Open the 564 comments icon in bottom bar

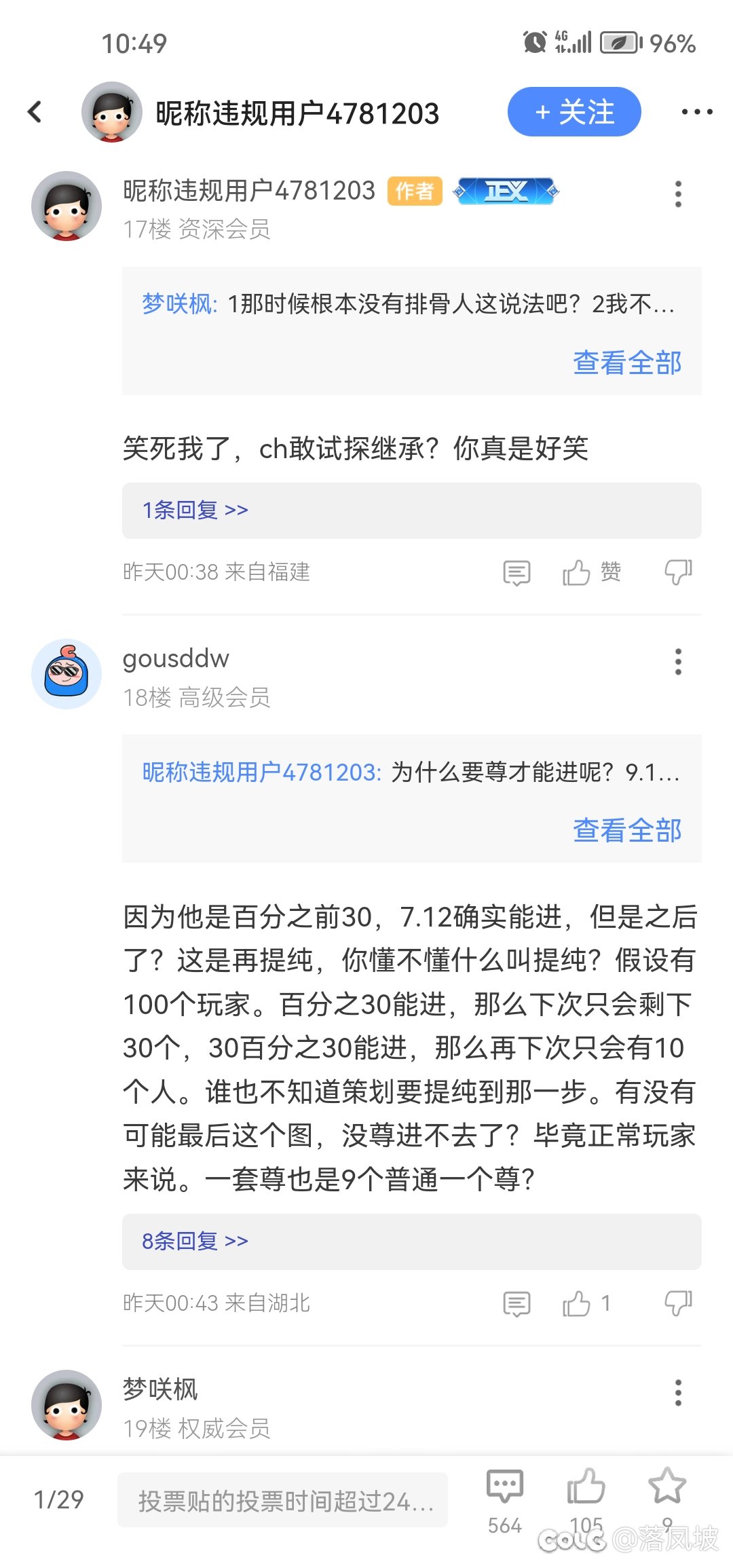(x=505, y=1501)
